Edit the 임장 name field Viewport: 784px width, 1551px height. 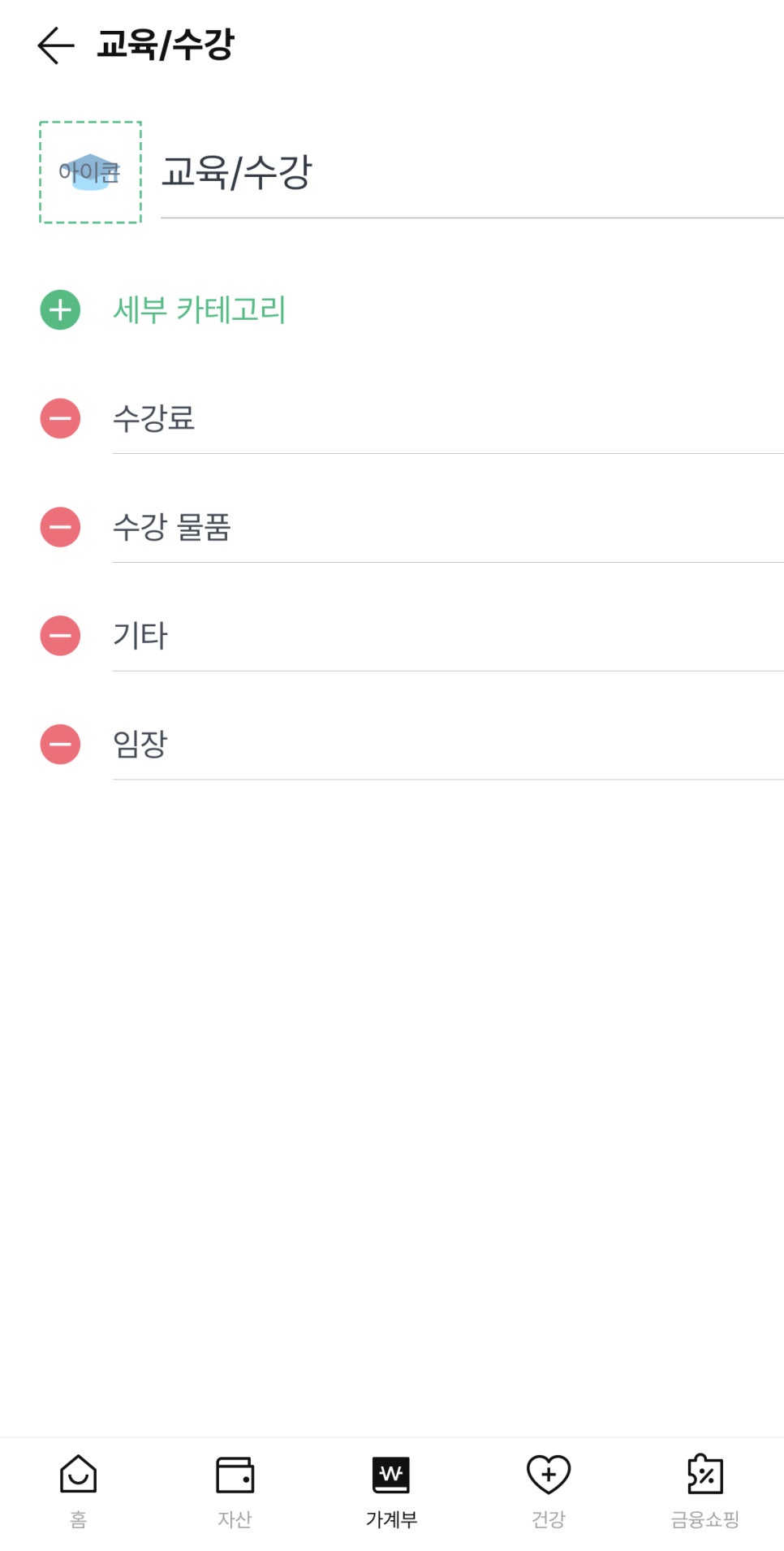tap(447, 745)
